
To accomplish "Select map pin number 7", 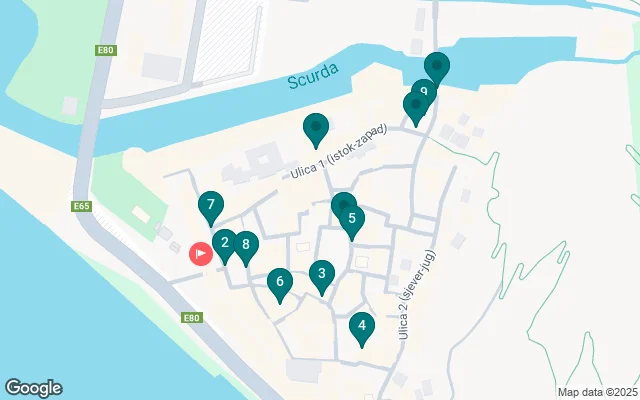I will pos(210,207).
